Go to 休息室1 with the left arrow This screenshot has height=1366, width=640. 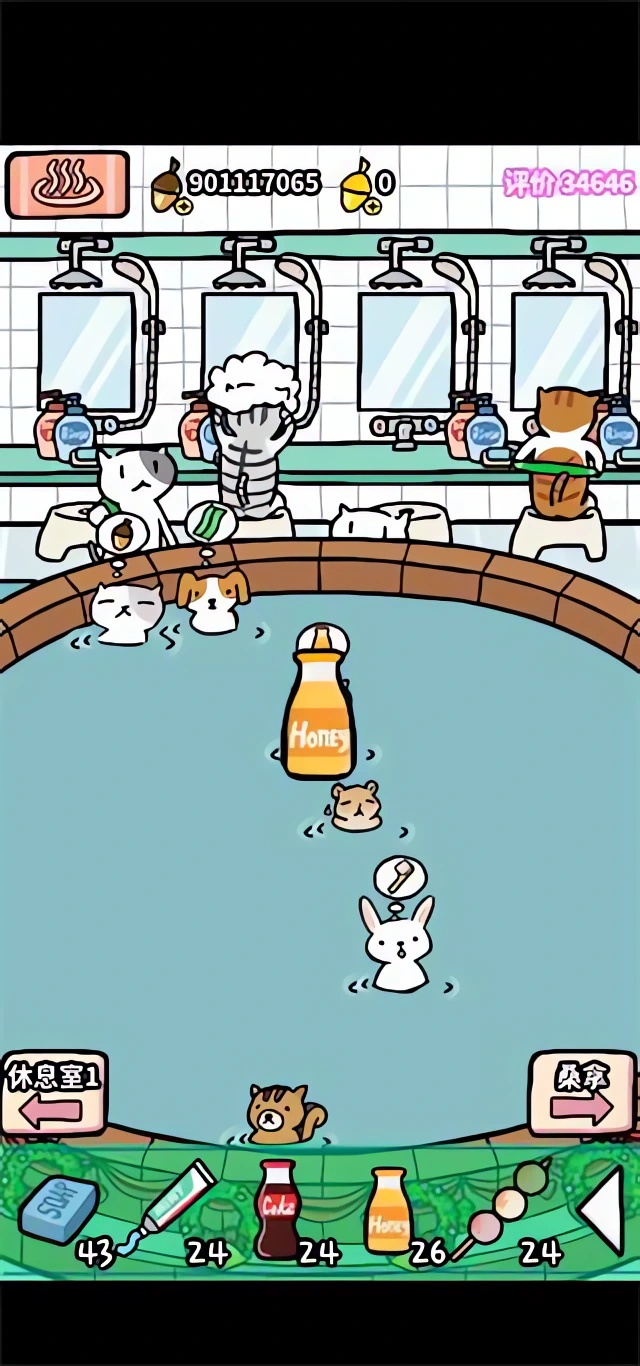click(54, 1093)
